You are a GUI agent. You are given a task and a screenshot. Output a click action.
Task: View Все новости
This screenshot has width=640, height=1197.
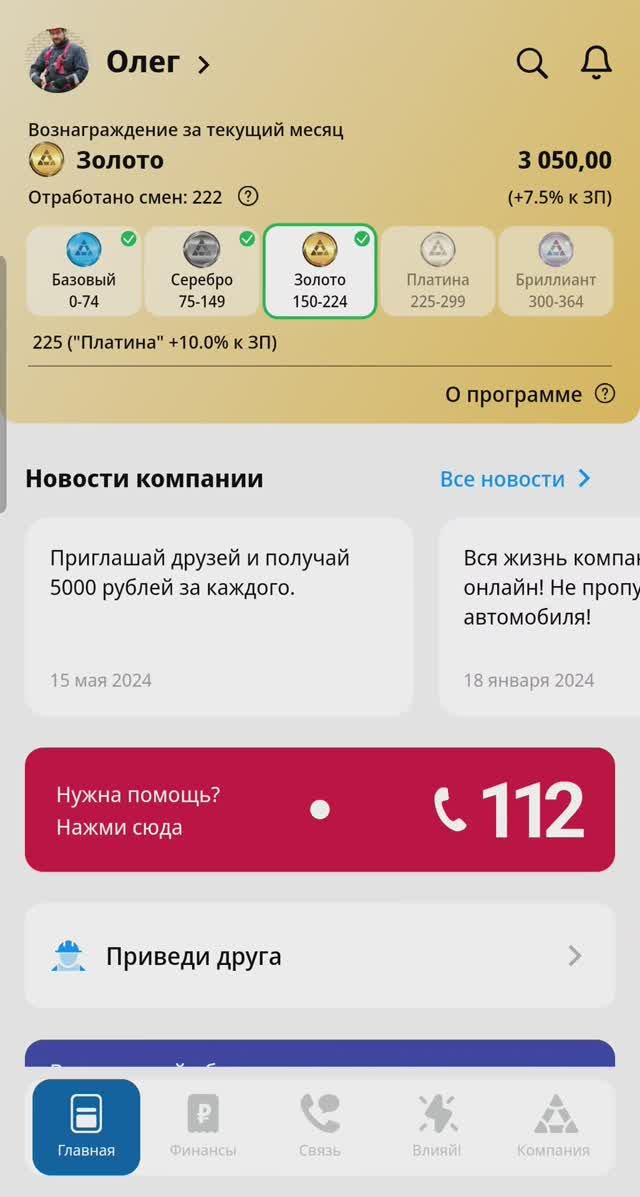click(515, 479)
